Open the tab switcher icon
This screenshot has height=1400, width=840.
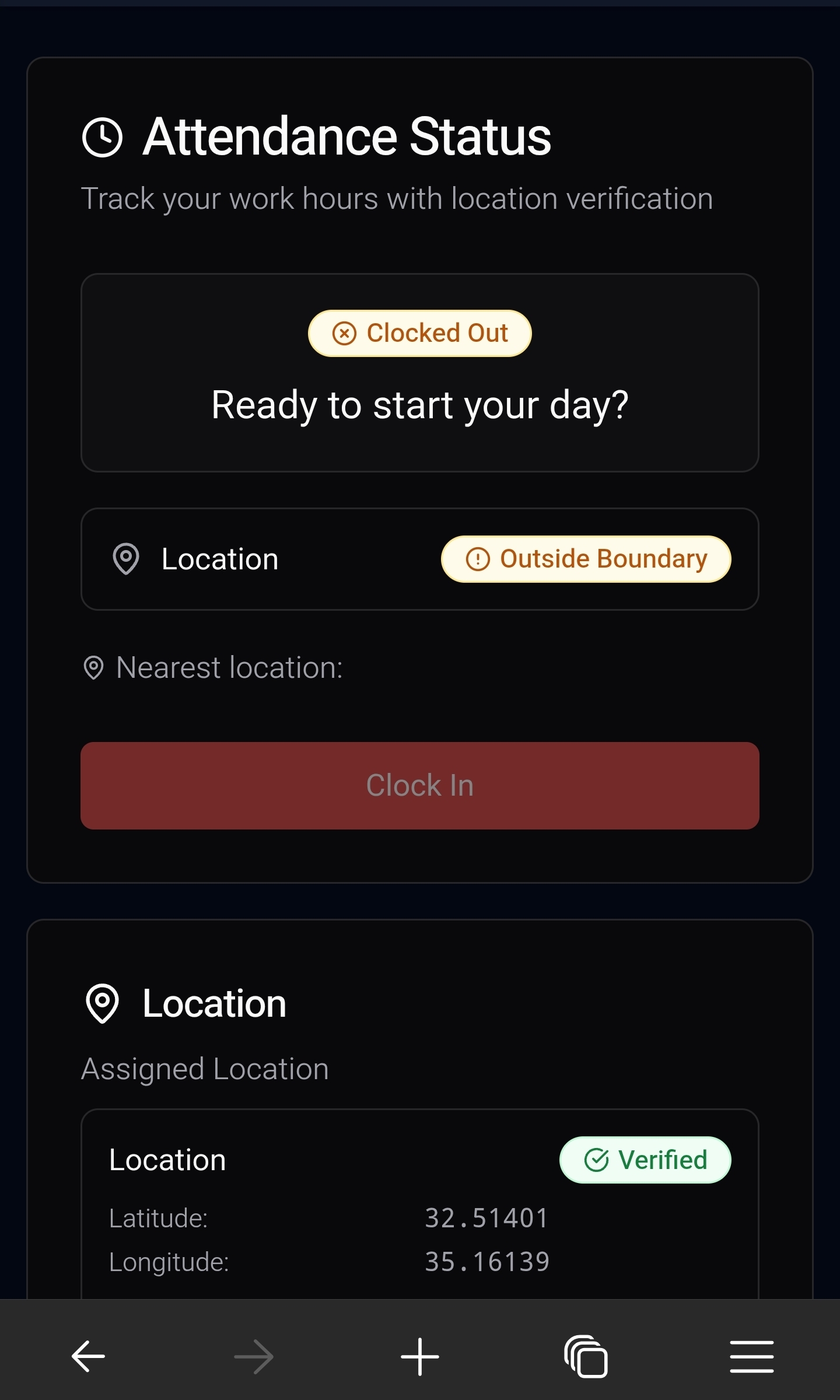click(x=585, y=1356)
